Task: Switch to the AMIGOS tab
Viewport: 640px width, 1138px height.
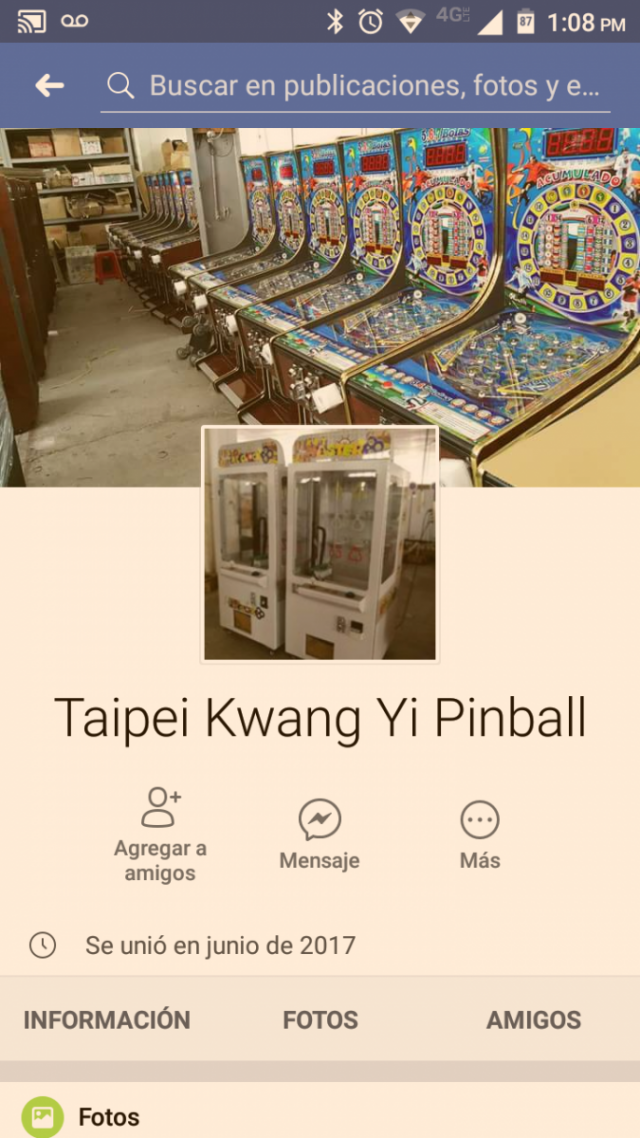Action: [533, 1020]
